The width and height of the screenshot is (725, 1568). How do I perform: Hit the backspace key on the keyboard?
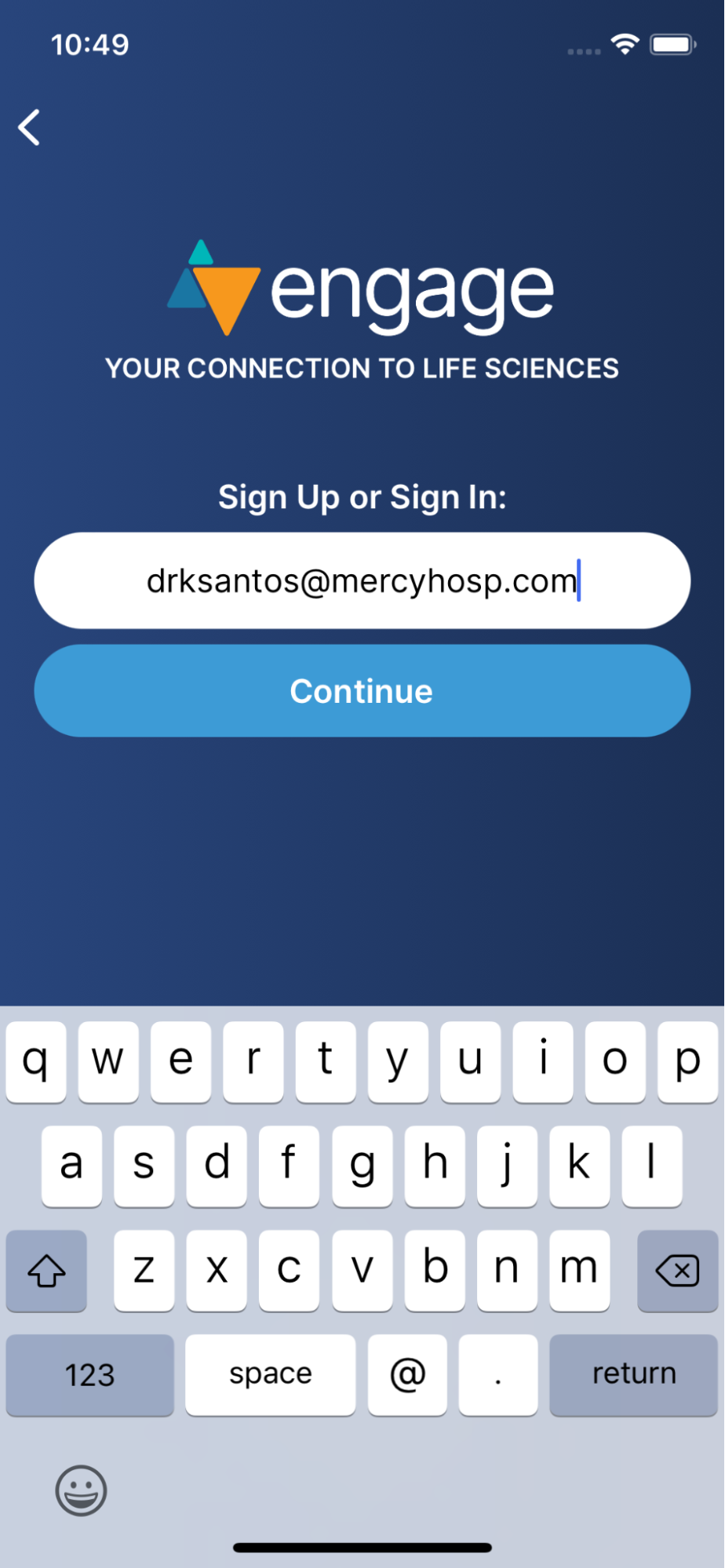[x=677, y=1271]
